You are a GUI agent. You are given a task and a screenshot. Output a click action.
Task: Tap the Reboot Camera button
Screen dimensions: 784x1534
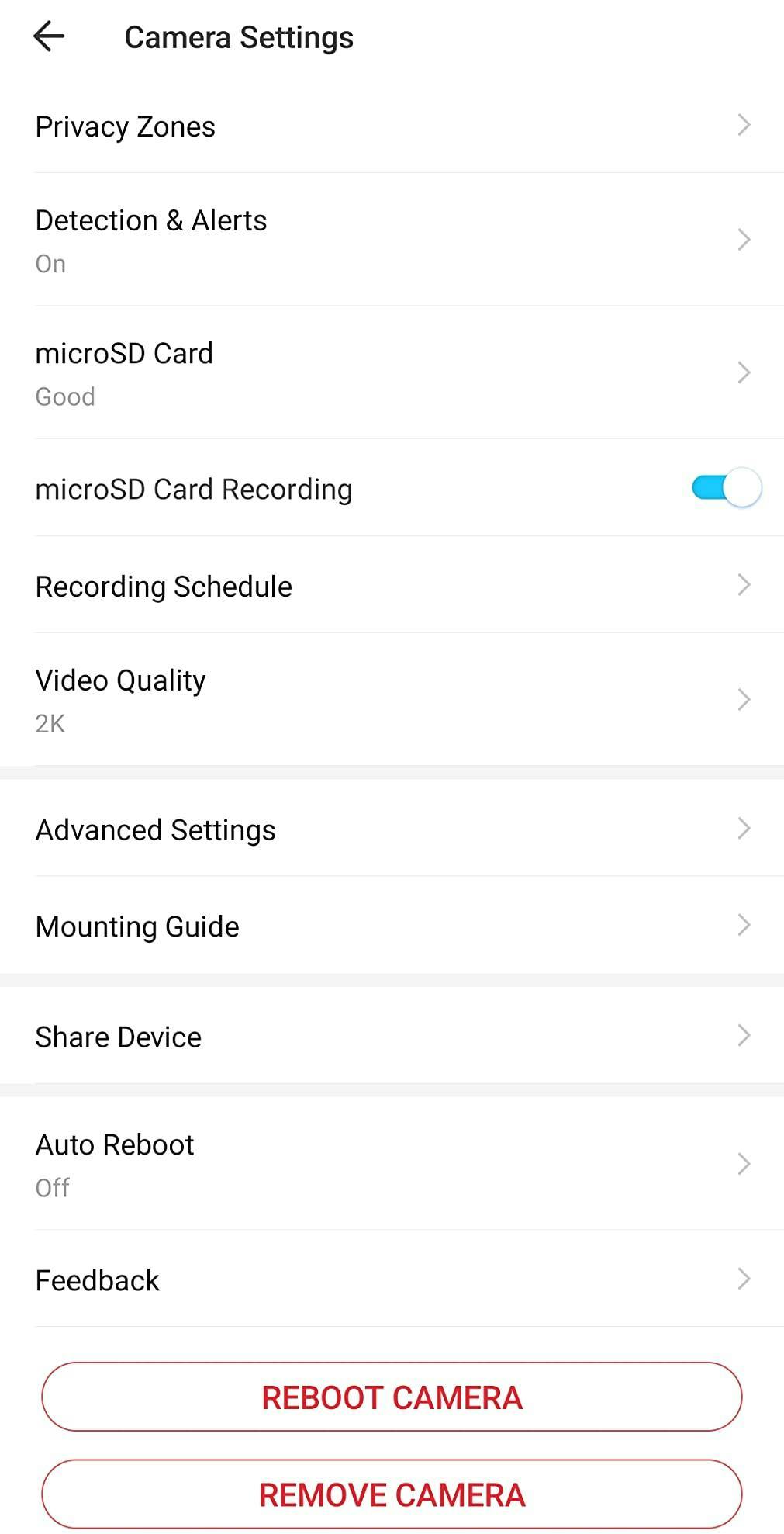[x=392, y=1397]
